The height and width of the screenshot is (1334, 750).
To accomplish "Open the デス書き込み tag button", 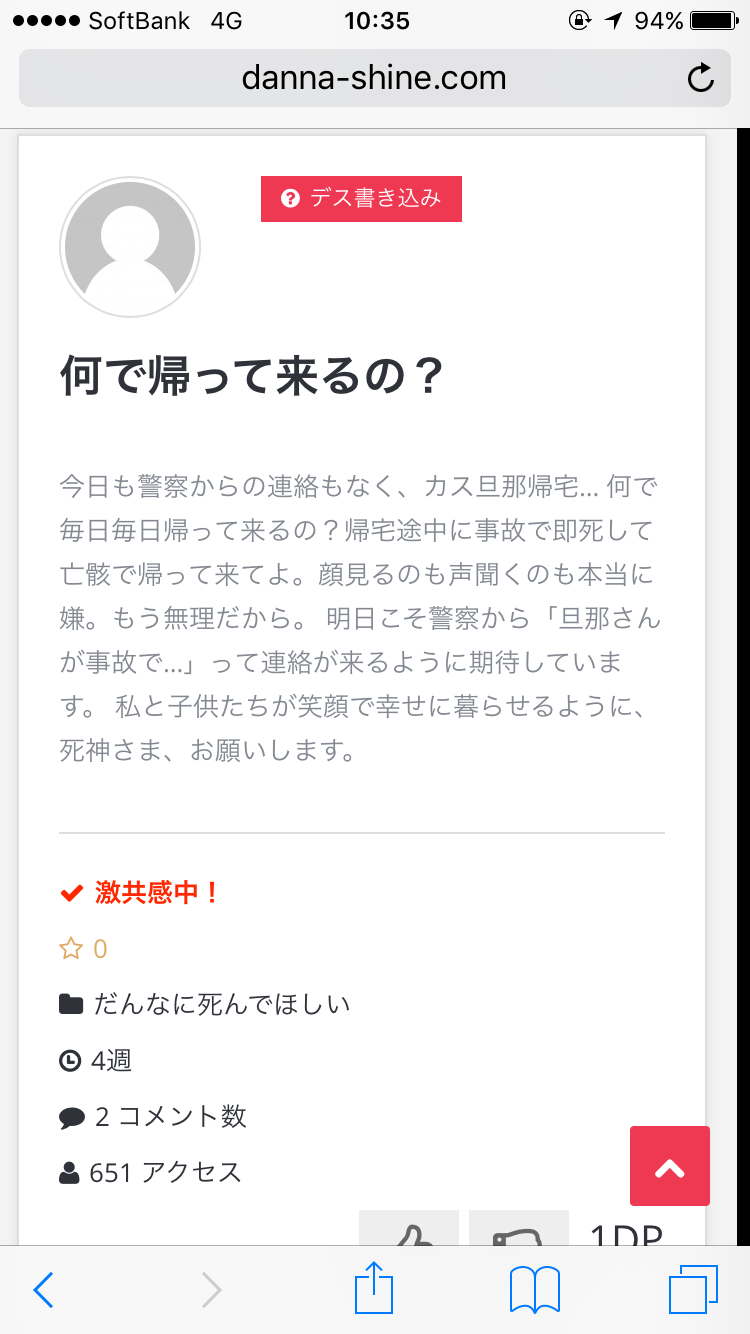I will coord(361,198).
